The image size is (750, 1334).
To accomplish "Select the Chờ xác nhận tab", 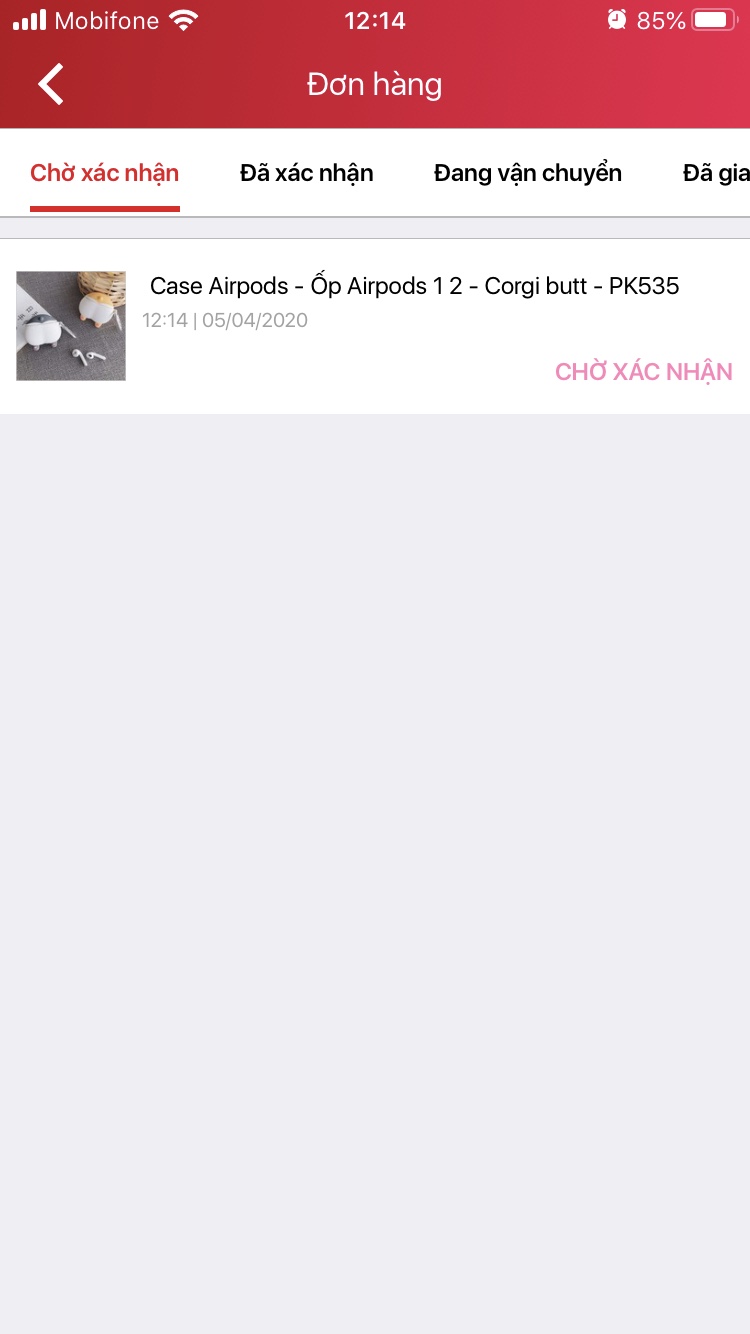I will 105,173.
